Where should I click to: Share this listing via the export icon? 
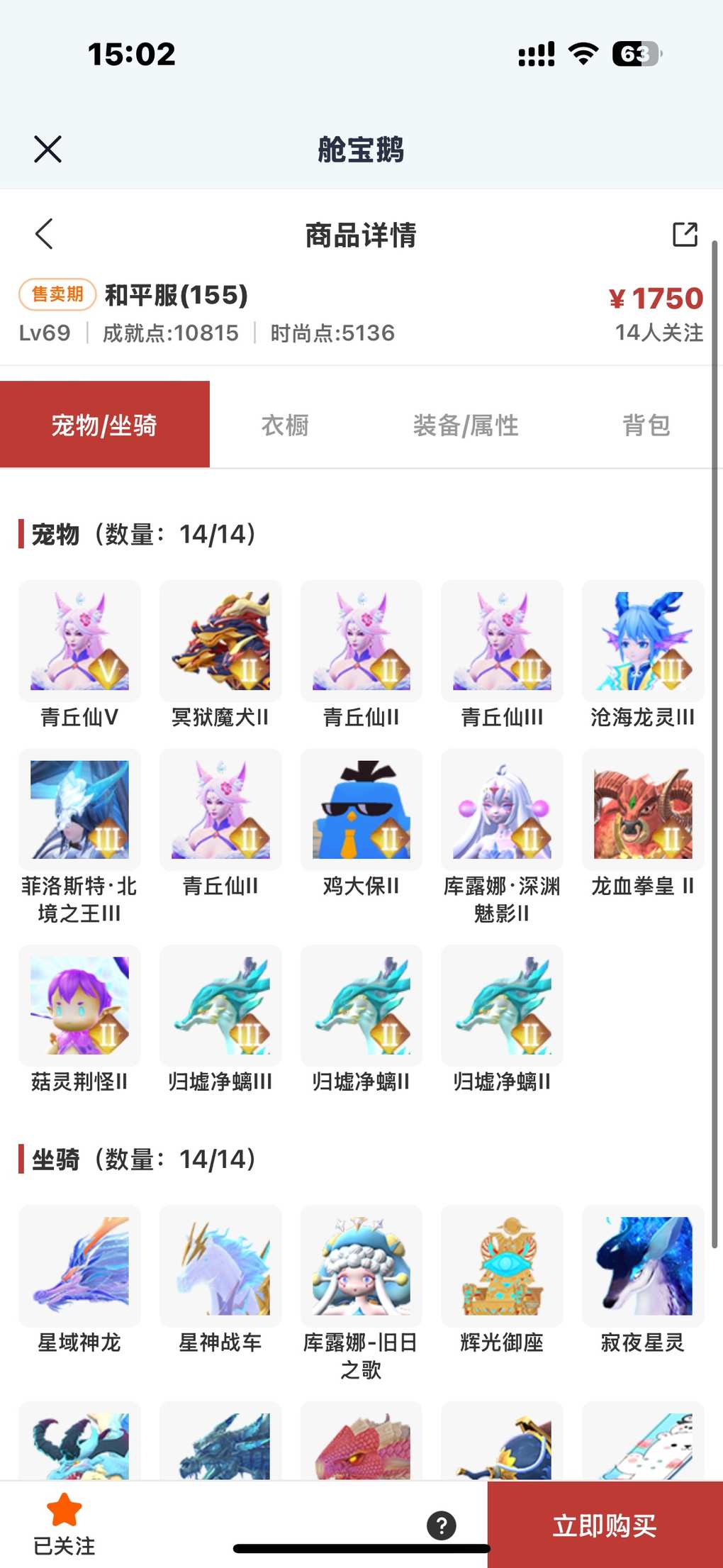[x=685, y=234]
